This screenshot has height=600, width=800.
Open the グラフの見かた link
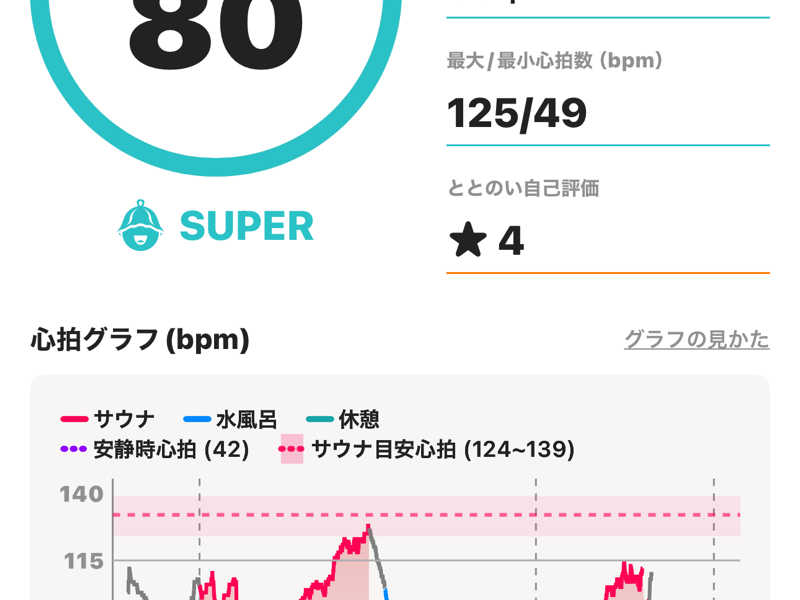(x=696, y=339)
